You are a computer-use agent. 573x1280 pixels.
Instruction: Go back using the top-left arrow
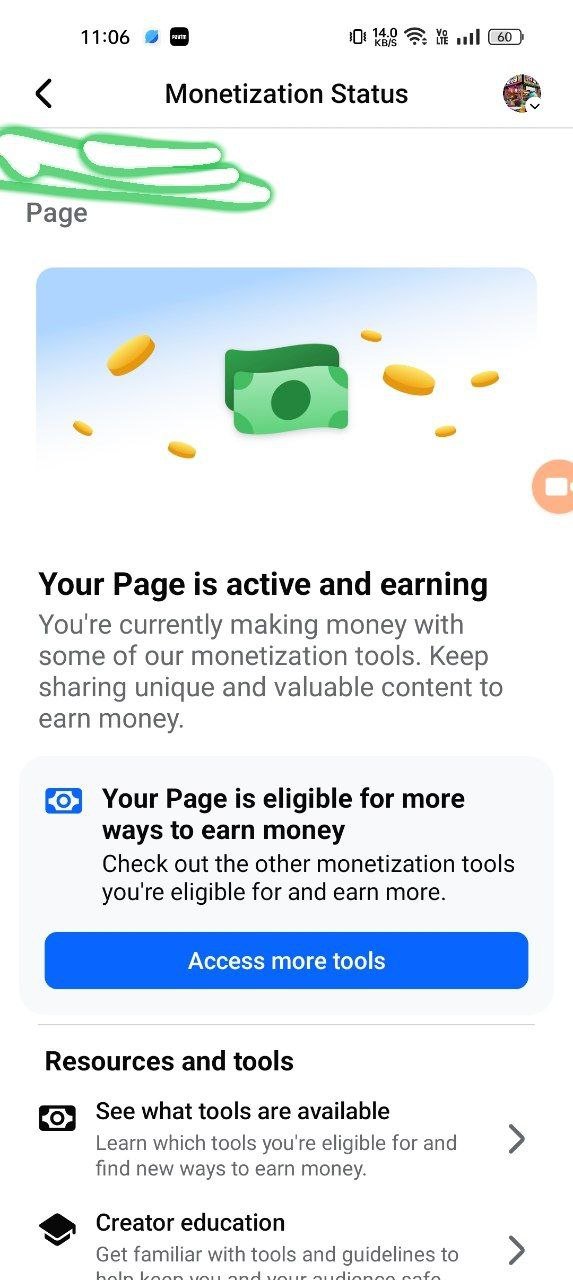43,94
